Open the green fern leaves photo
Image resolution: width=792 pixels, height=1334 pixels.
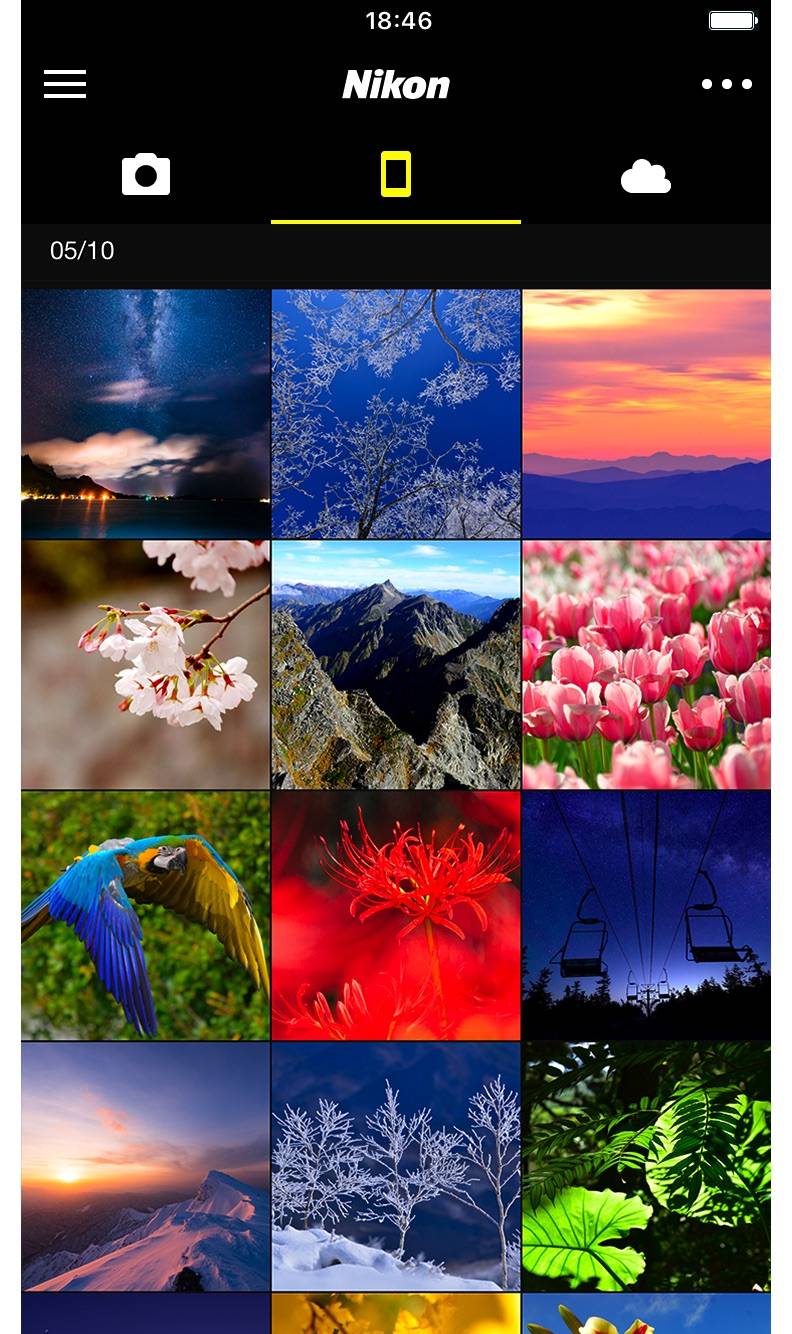pos(646,1166)
